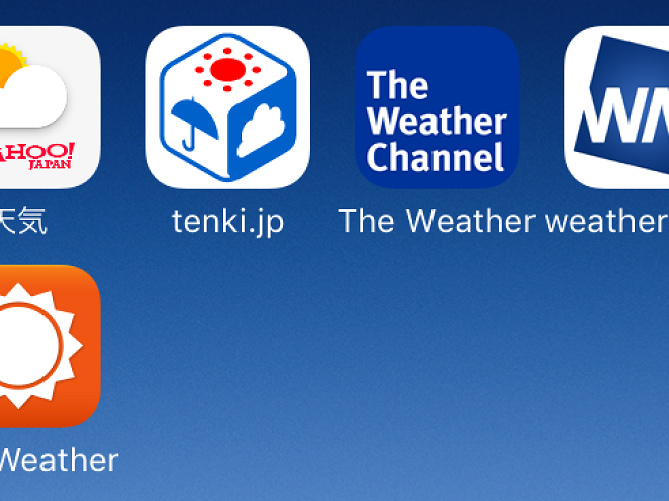This screenshot has width=669, height=501.
Task: Open The Weather Channel app
Action: coord(437,107)
